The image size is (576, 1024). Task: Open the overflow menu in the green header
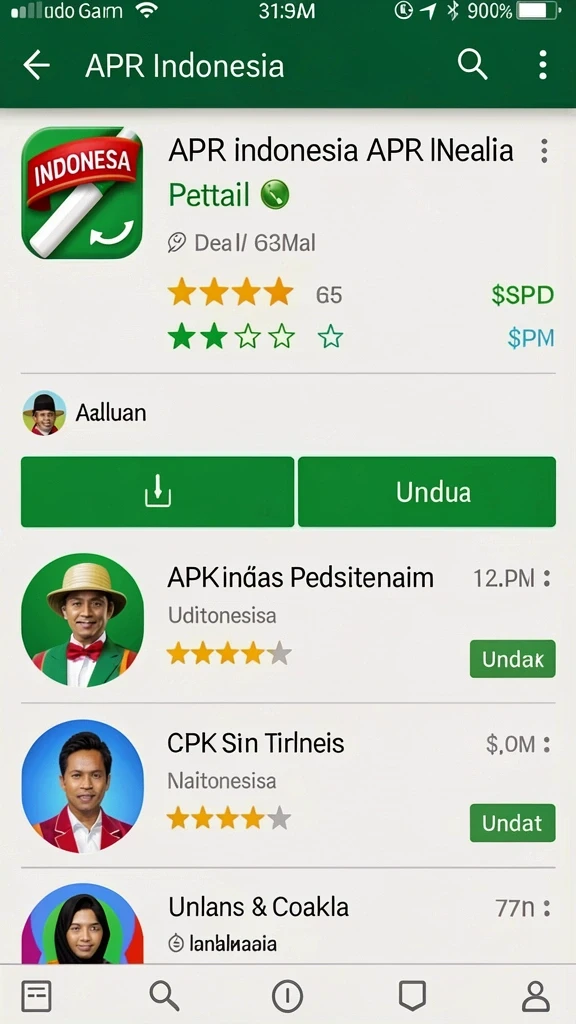pos(543,65)
